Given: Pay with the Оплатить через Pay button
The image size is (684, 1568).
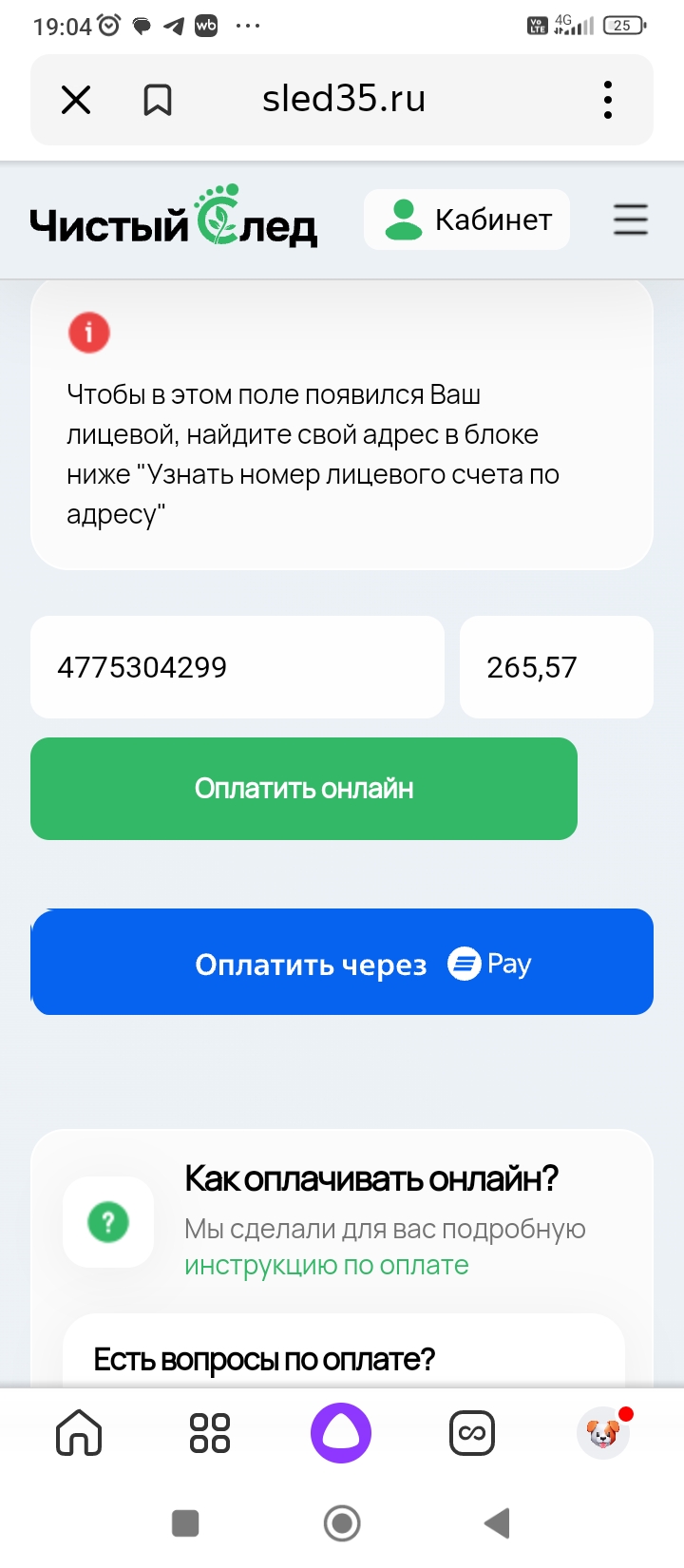Looking at the screenshot, I should 342,963.
